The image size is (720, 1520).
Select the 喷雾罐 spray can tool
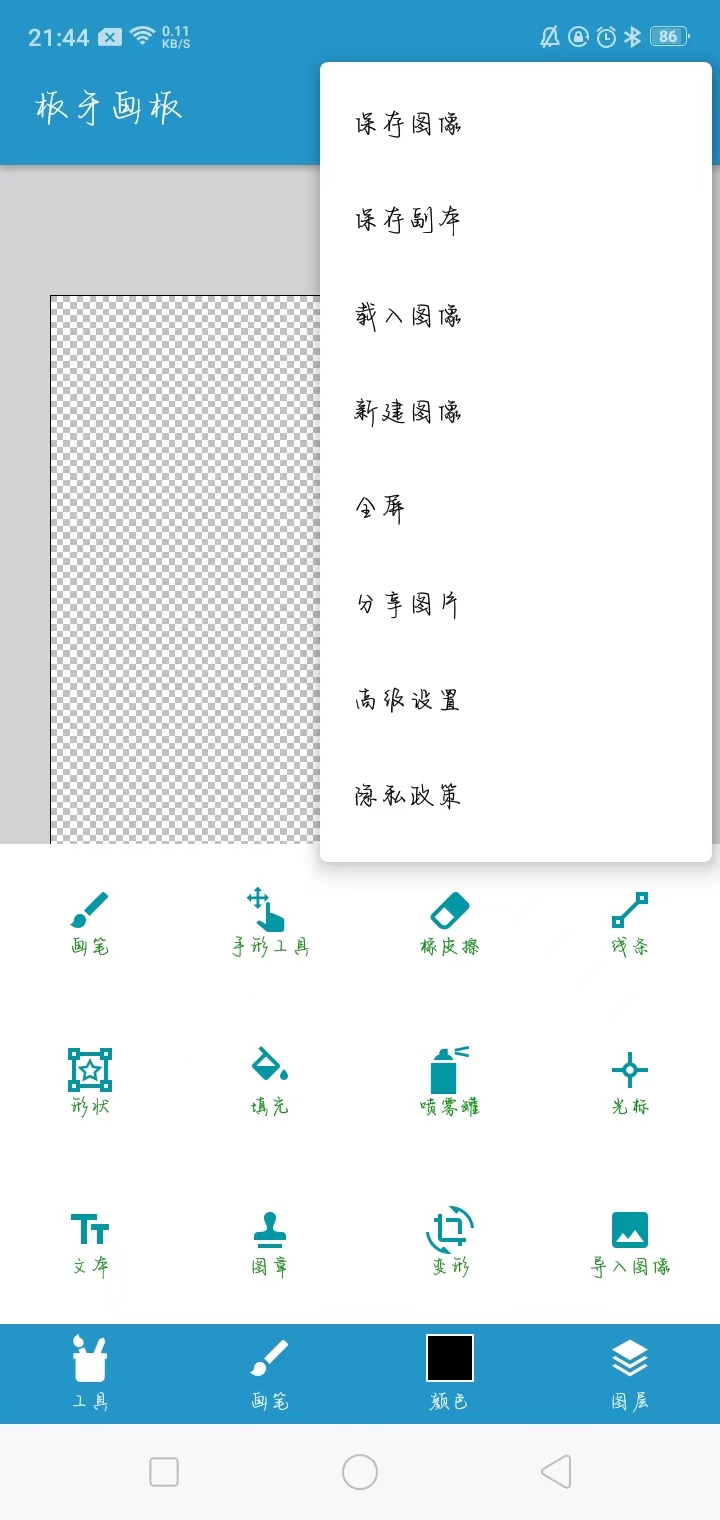tap(450, 1082)
